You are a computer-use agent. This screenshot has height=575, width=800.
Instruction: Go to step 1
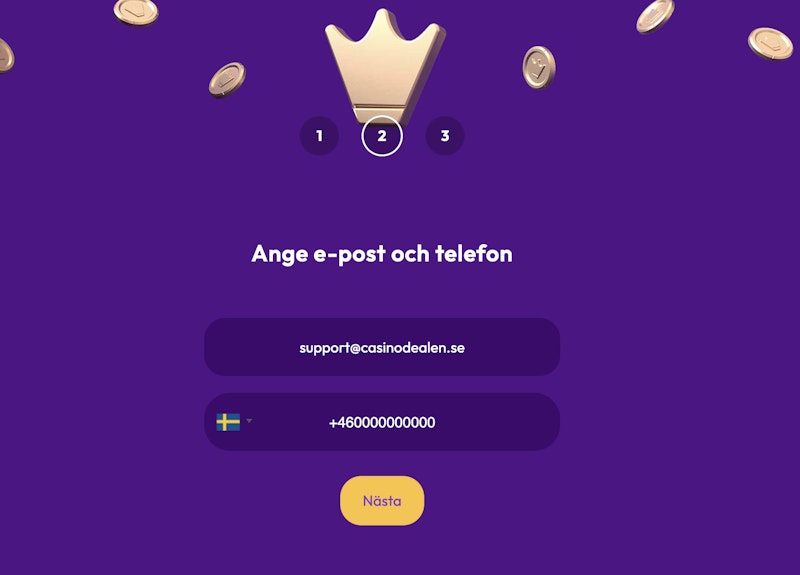(319, 136)
